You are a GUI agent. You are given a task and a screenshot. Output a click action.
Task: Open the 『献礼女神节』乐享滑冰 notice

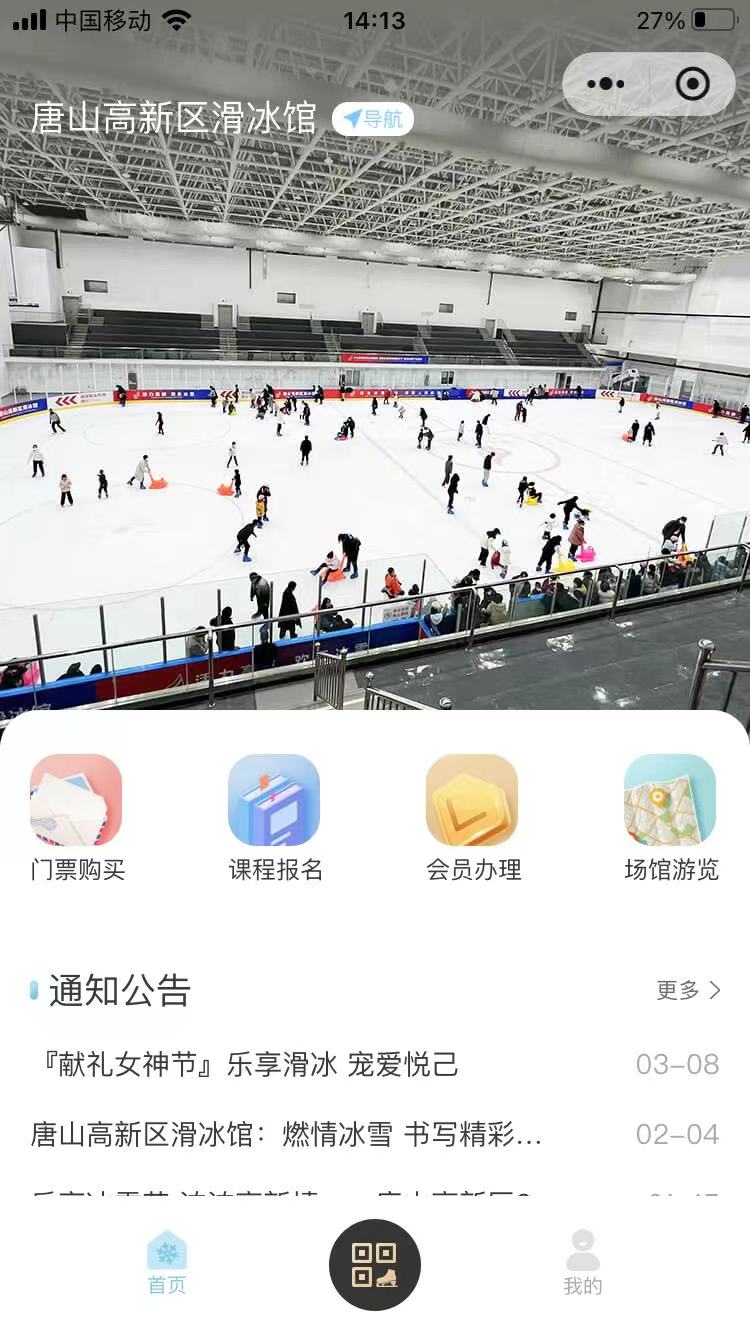tap(245, 1064)
